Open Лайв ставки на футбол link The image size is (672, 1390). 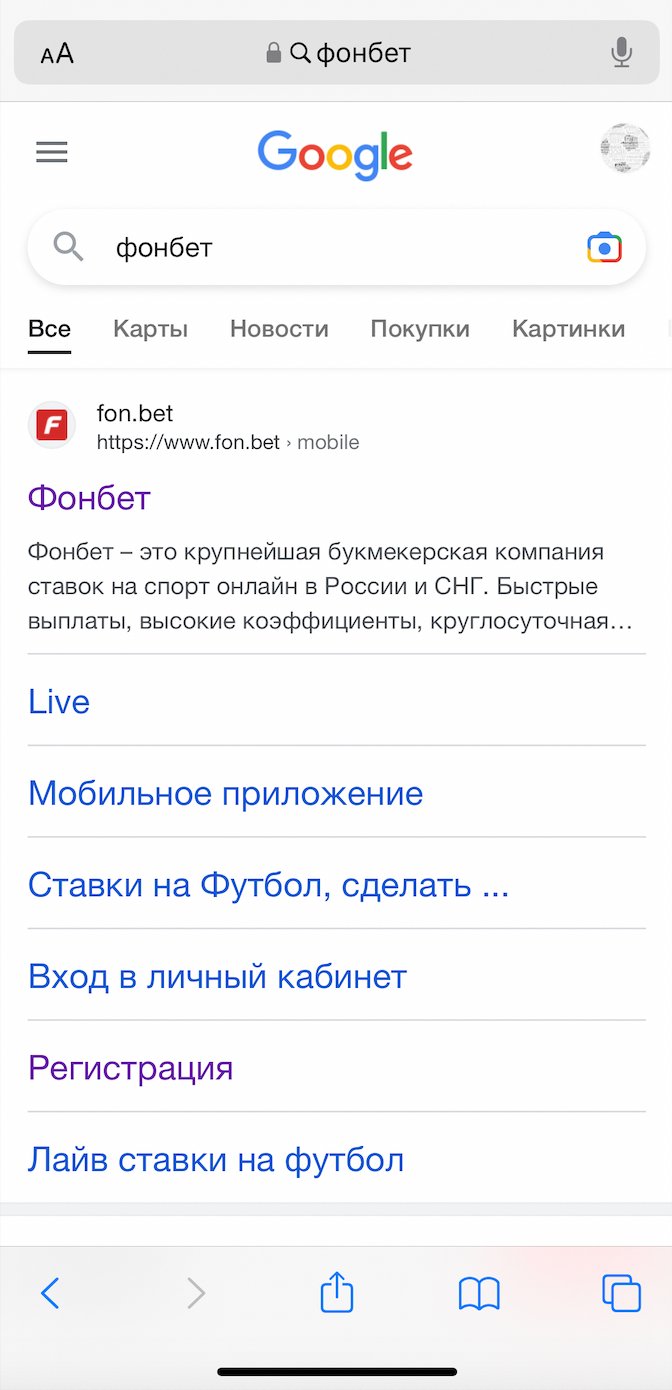click(x=216, y=1160)
